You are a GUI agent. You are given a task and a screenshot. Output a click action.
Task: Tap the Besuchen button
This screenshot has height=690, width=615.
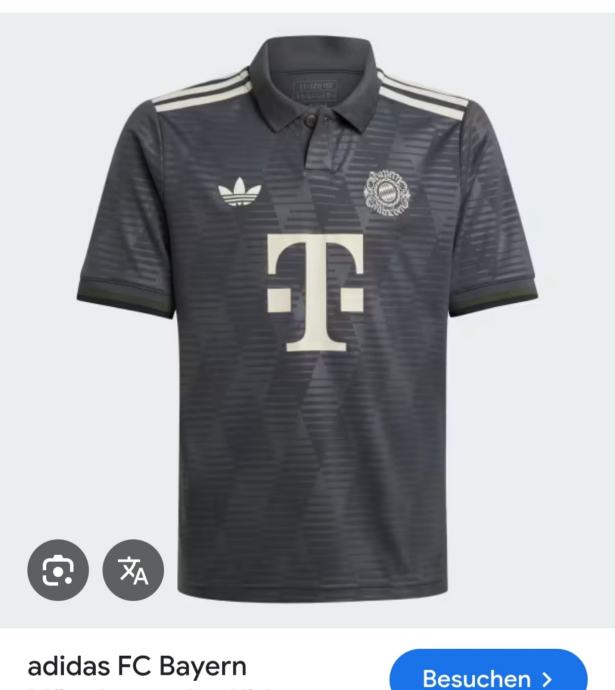click(487, 673)
